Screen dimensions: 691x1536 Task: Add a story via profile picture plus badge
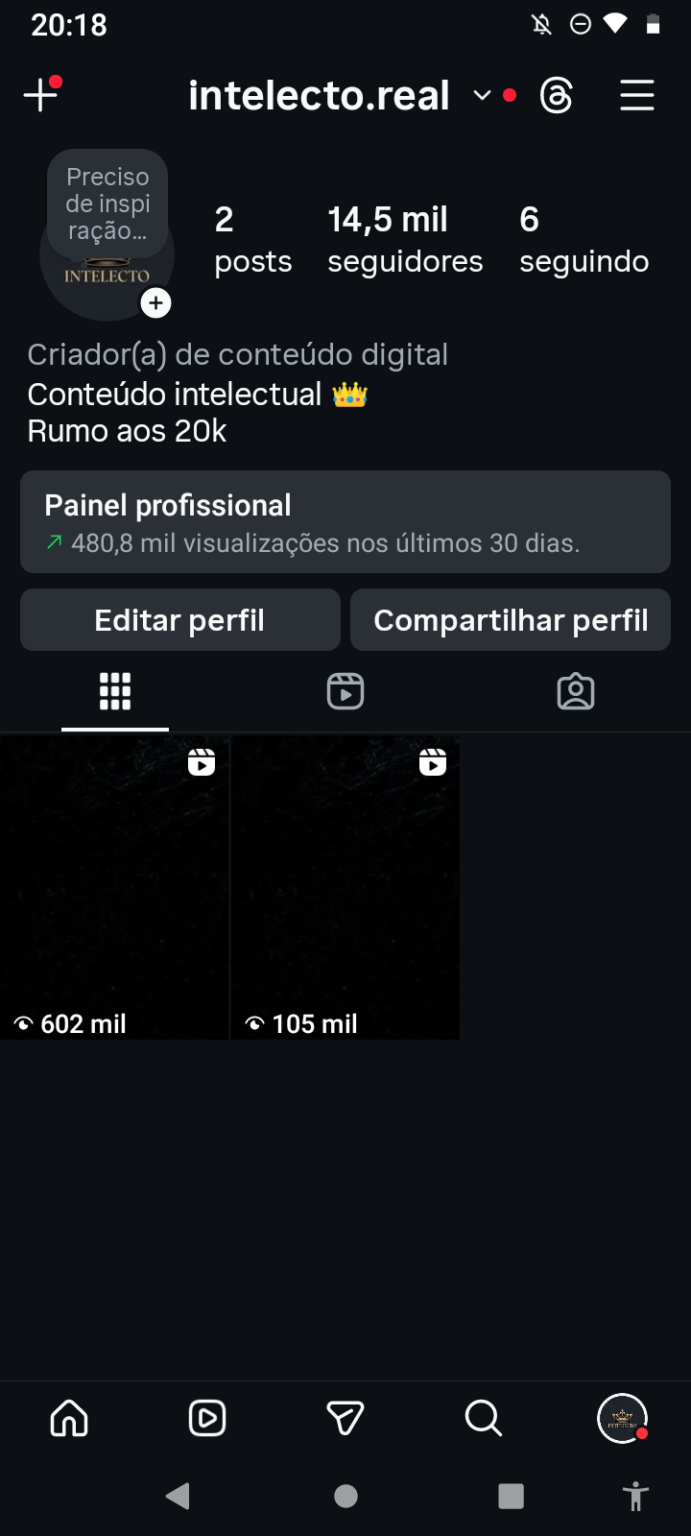coord(156,303)
